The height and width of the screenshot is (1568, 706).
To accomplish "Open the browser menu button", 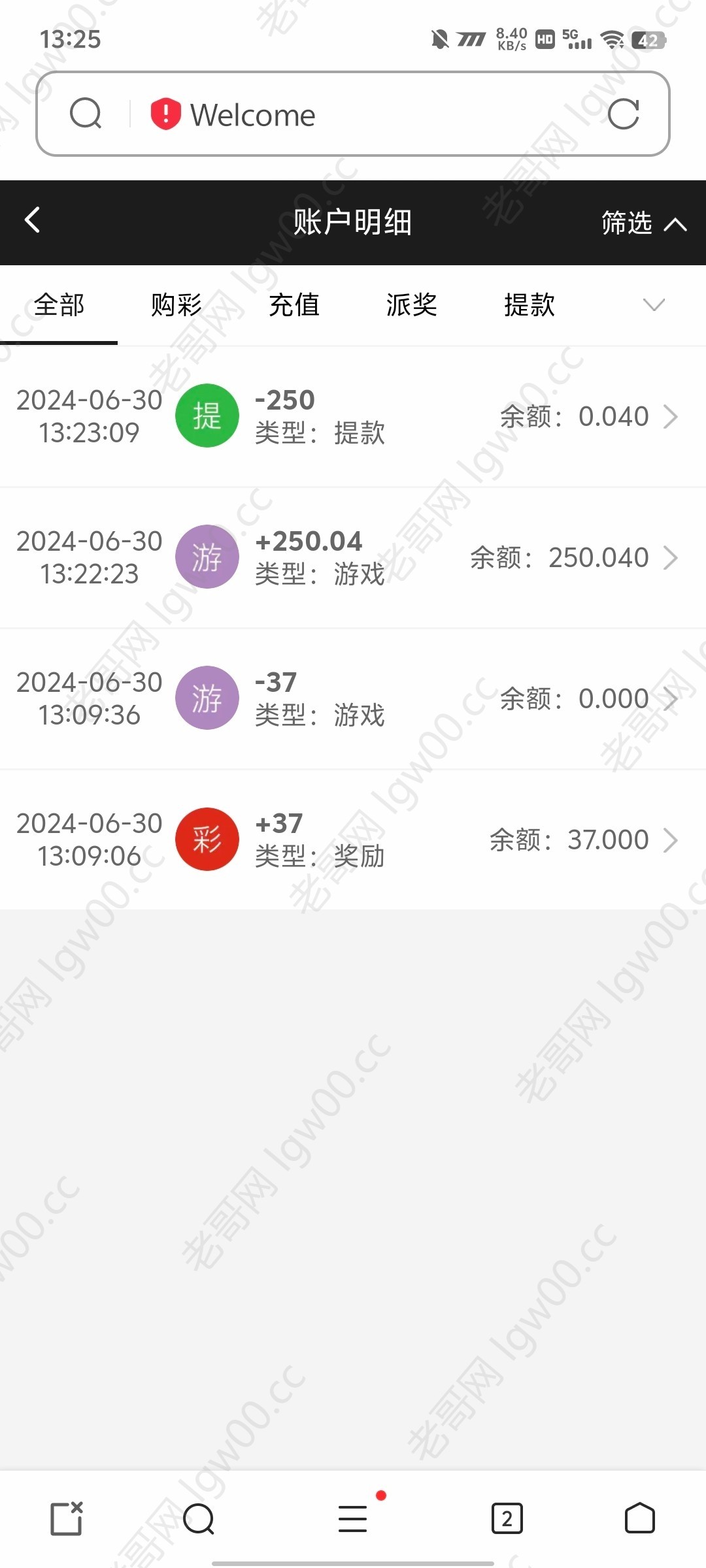I will pos(353,1518).
